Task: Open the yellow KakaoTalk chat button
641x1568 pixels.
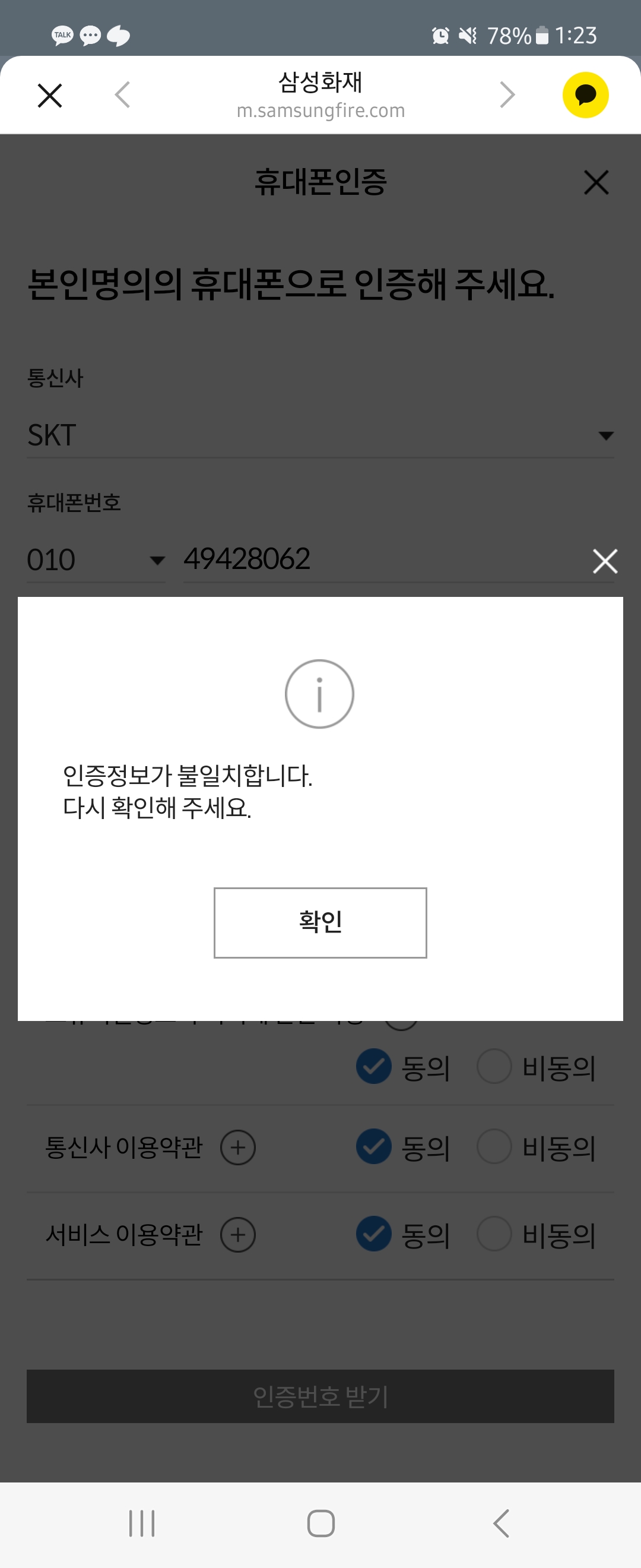Action: click(585, 95)
